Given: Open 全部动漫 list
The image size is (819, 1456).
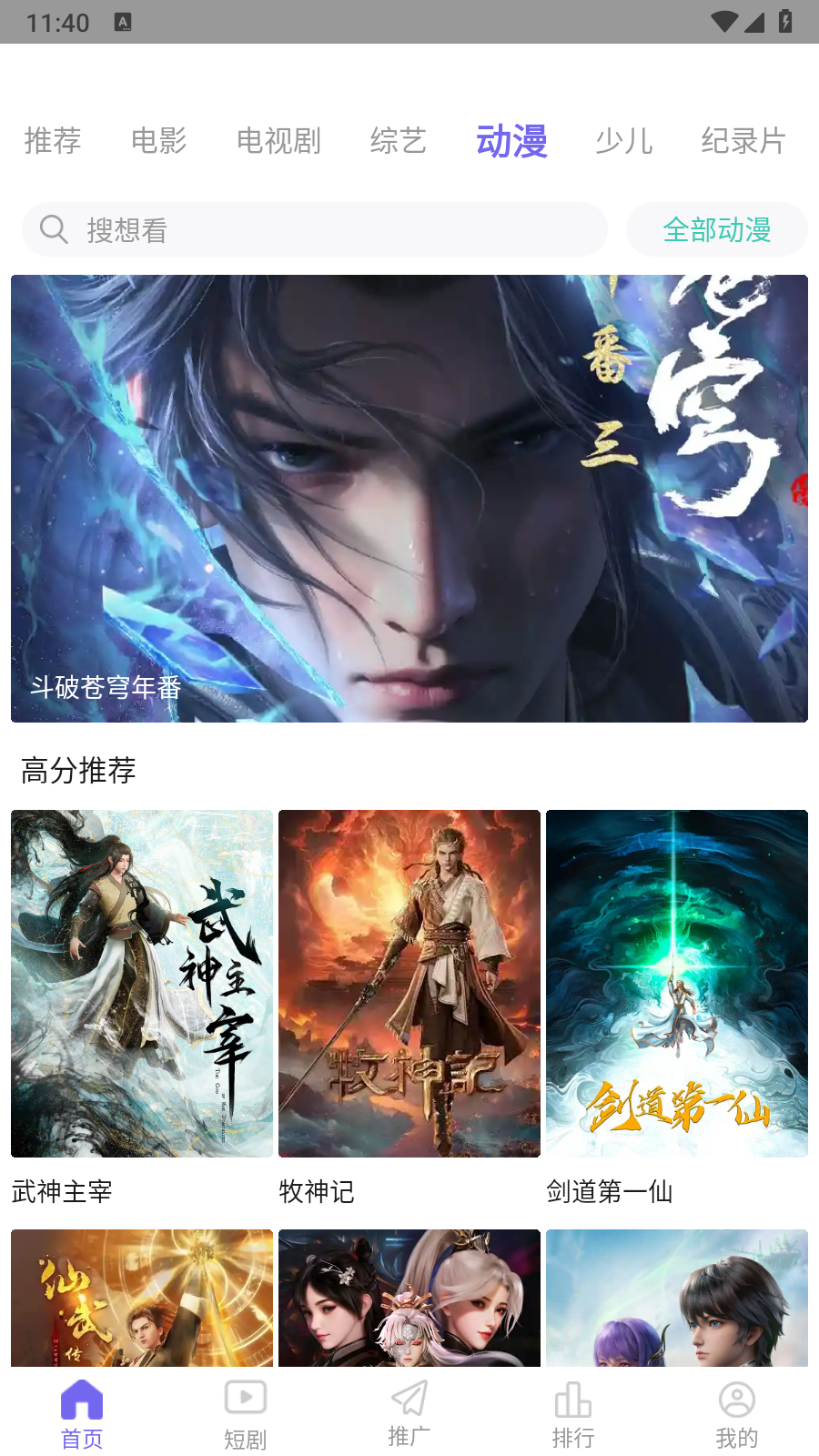Looking at the screenshot, I should pyautogui.click(x=717, y=229).
